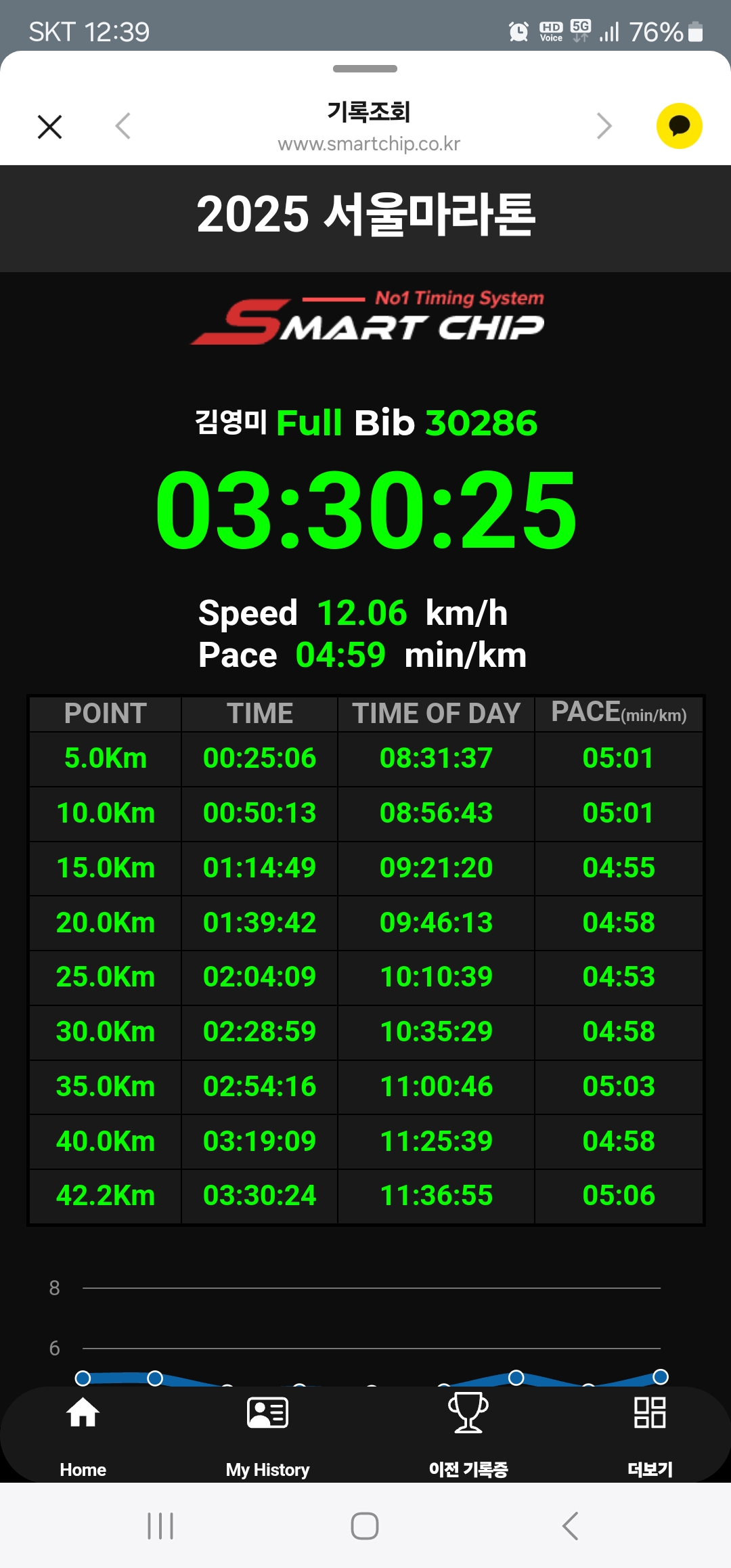The height and width of the screenshot is (1568, 731).
Task: Switch to the Home tab
Action: [x=83, y=1431]
